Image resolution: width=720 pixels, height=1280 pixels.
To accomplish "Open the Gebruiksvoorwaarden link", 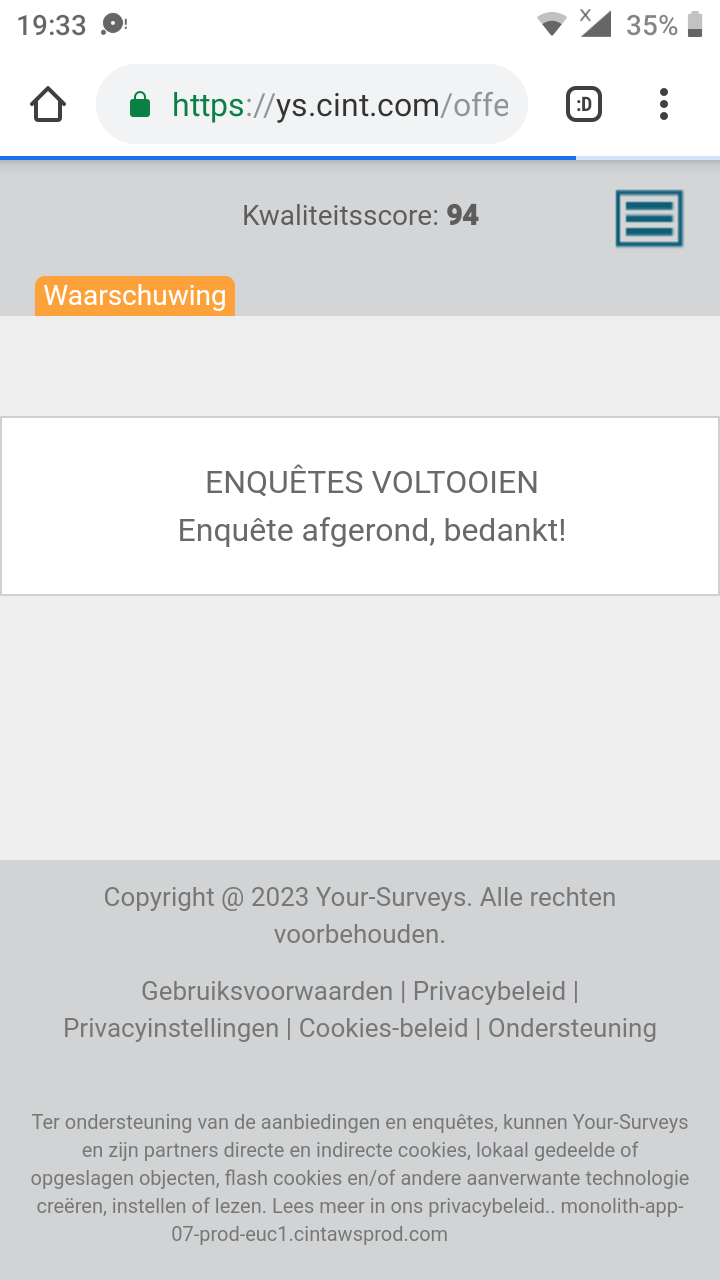I will coord(267,991).
